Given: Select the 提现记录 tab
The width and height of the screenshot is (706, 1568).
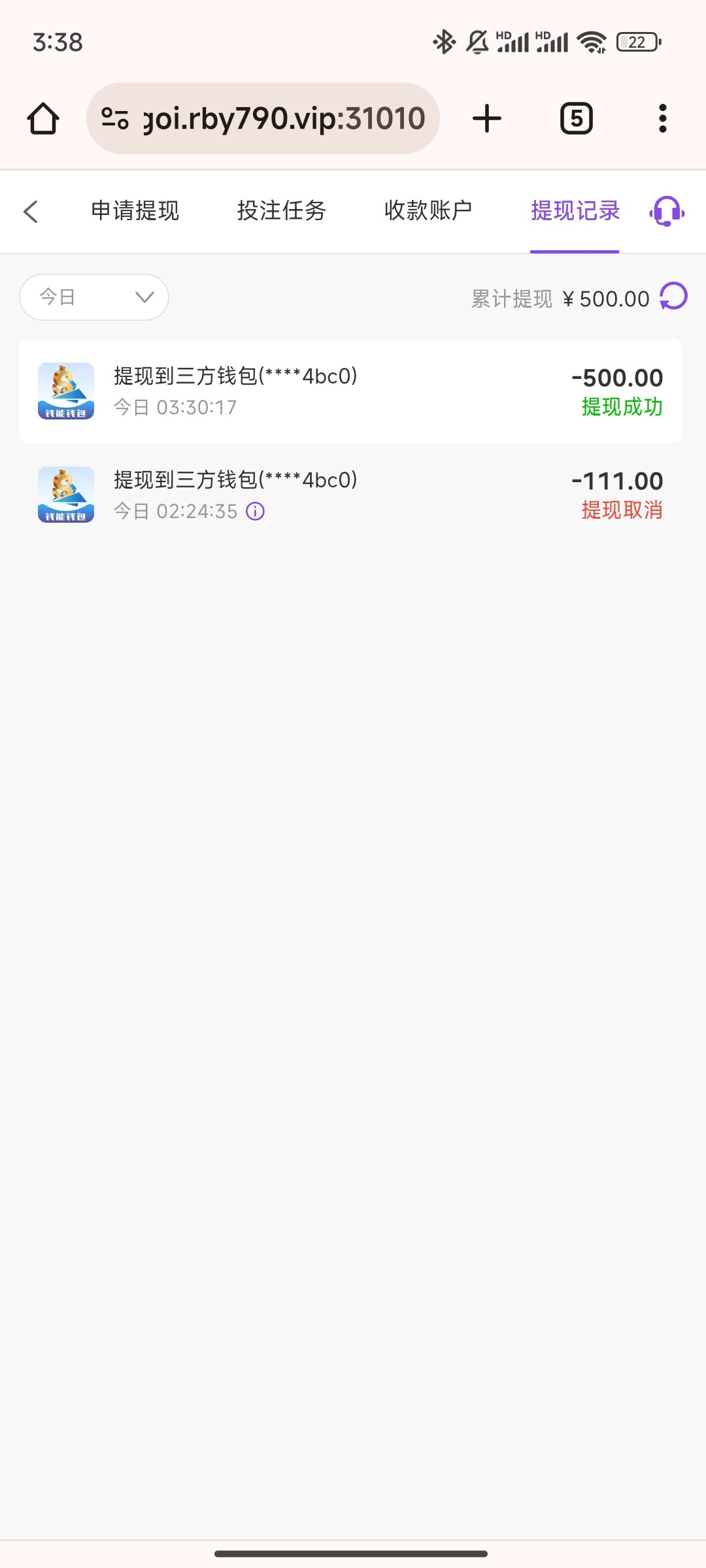Looking at the screenshot, I should (x=575, y=211).
